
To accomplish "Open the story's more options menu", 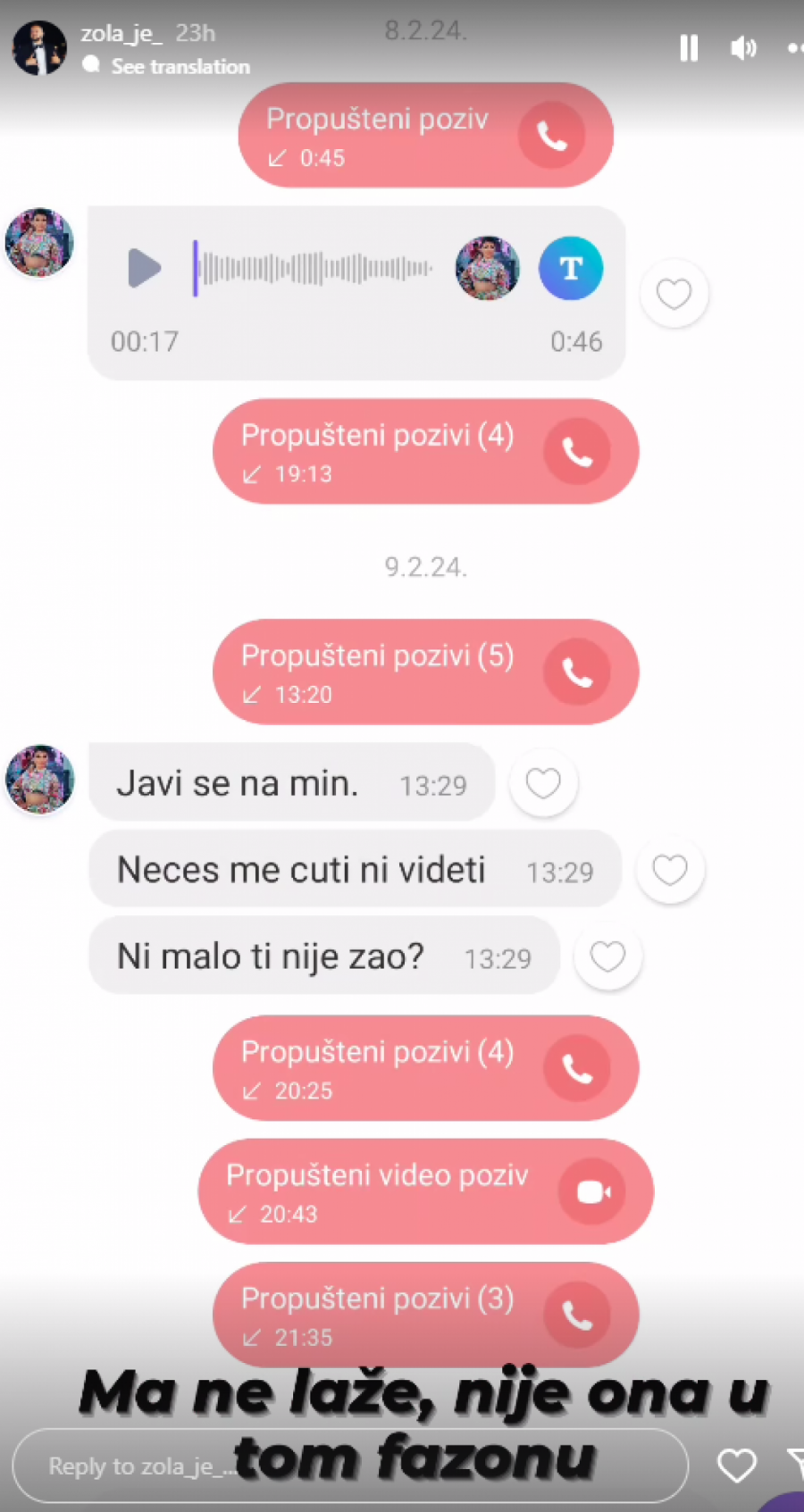I will [794, 48].
